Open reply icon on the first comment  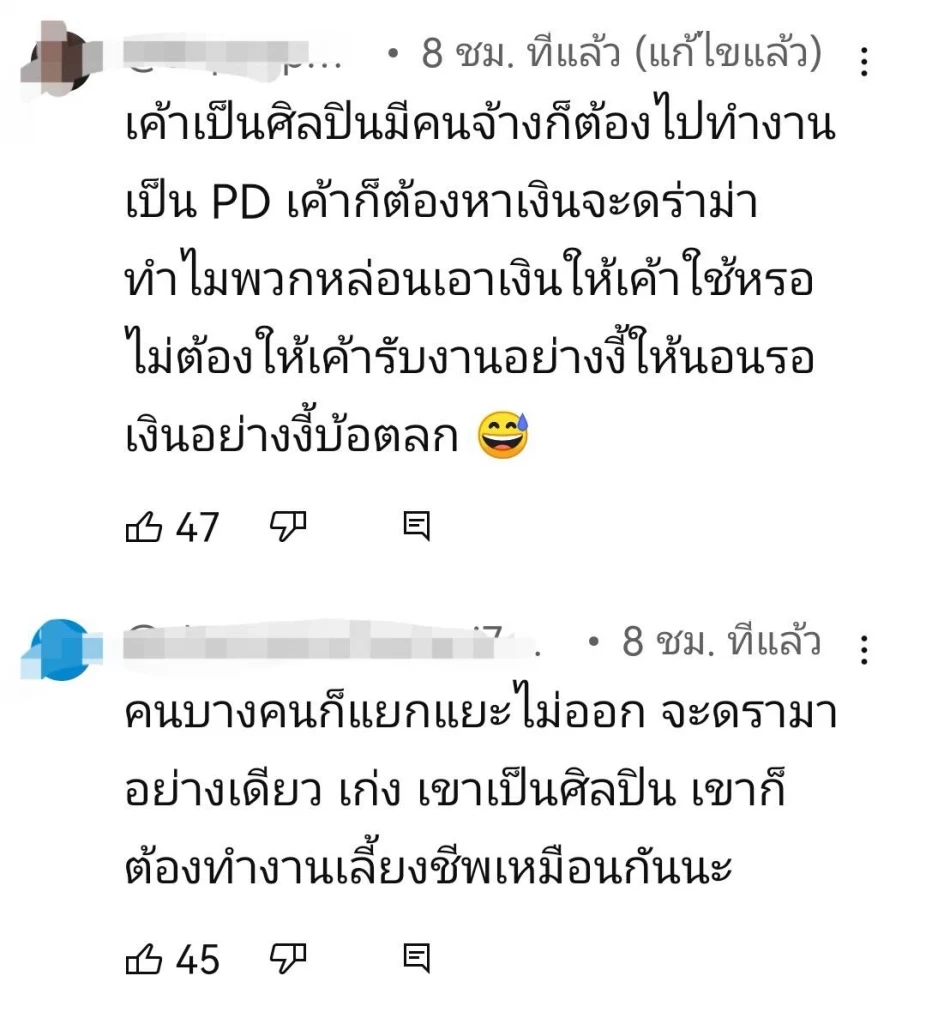415,523
